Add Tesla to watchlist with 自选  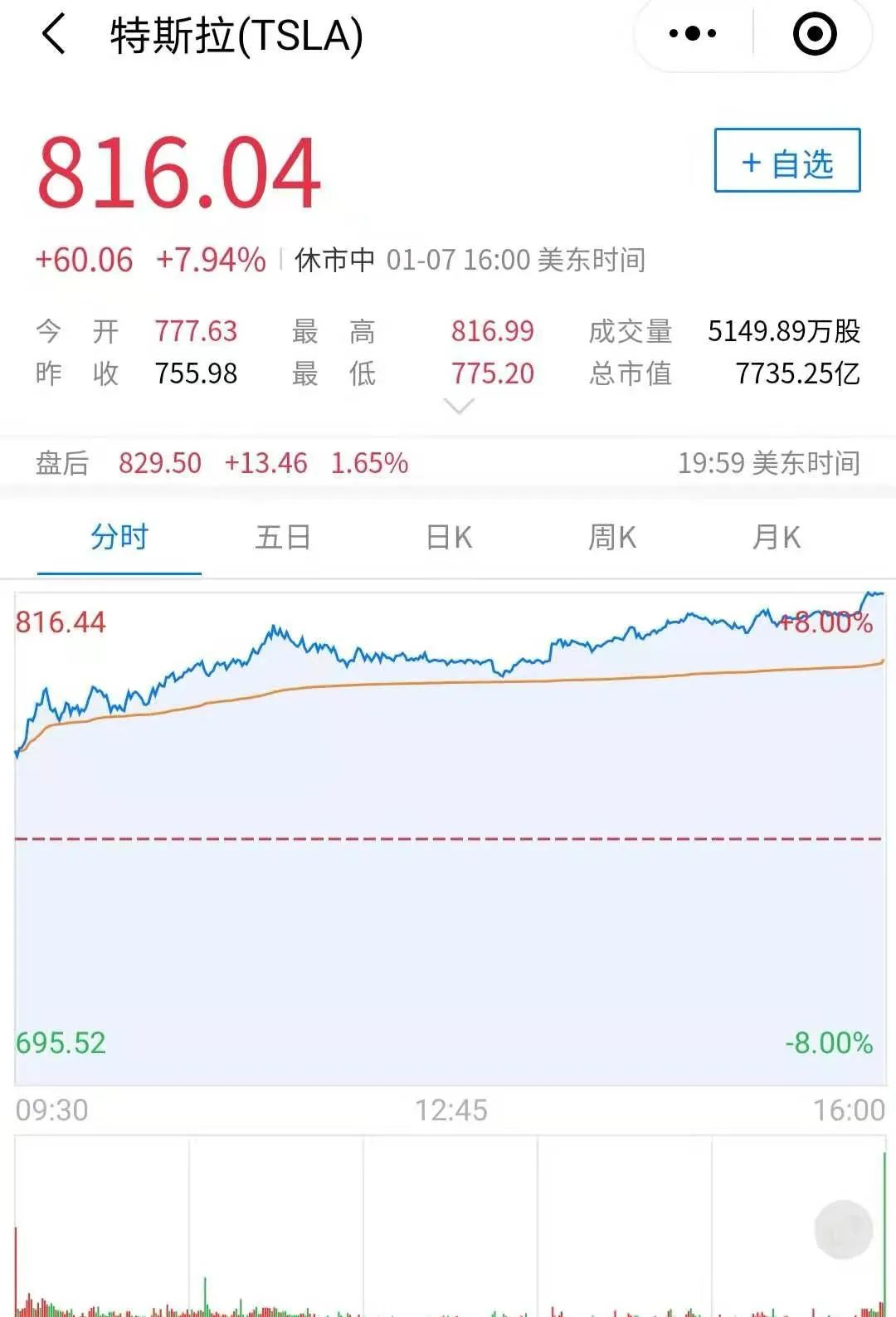[x=786, y=161]
